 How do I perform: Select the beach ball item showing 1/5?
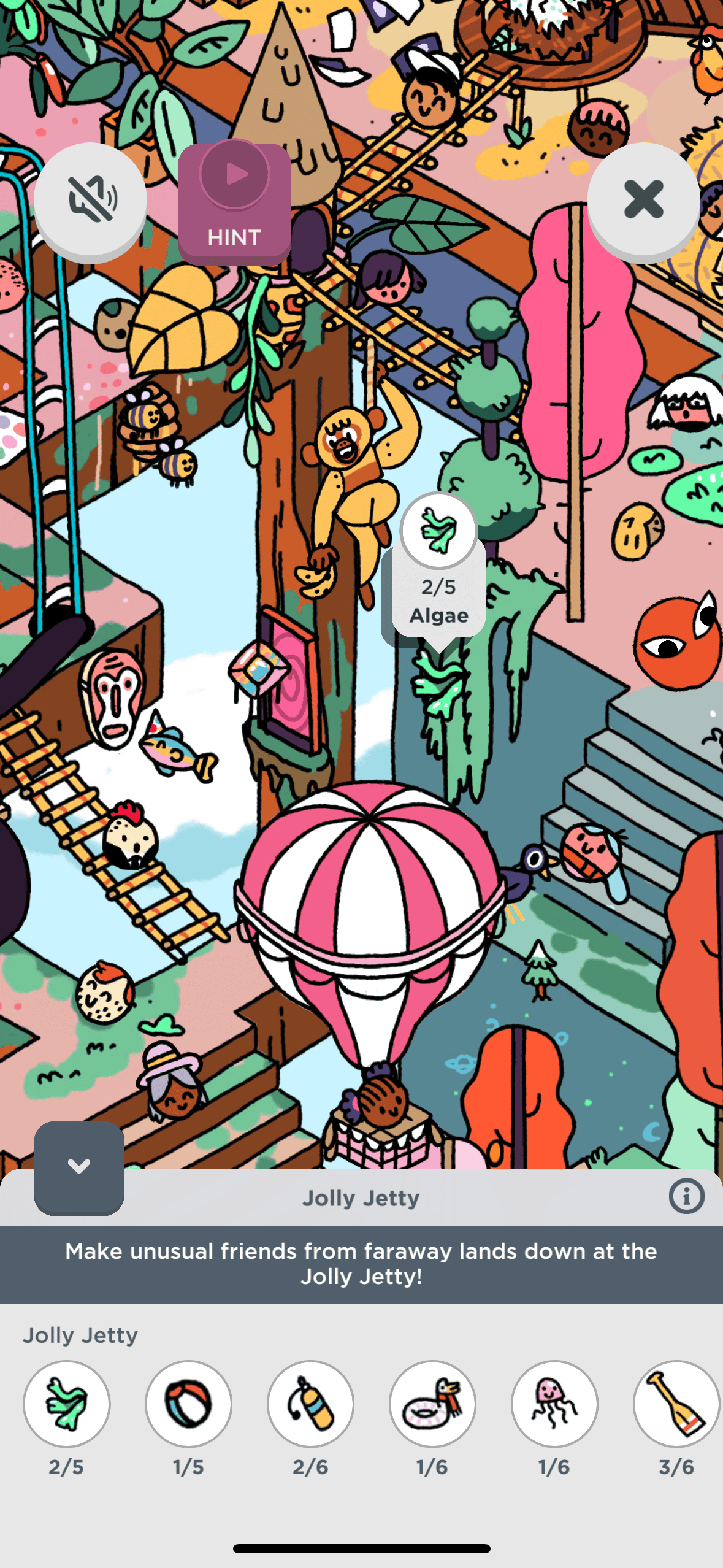(x=188, y=1404)
